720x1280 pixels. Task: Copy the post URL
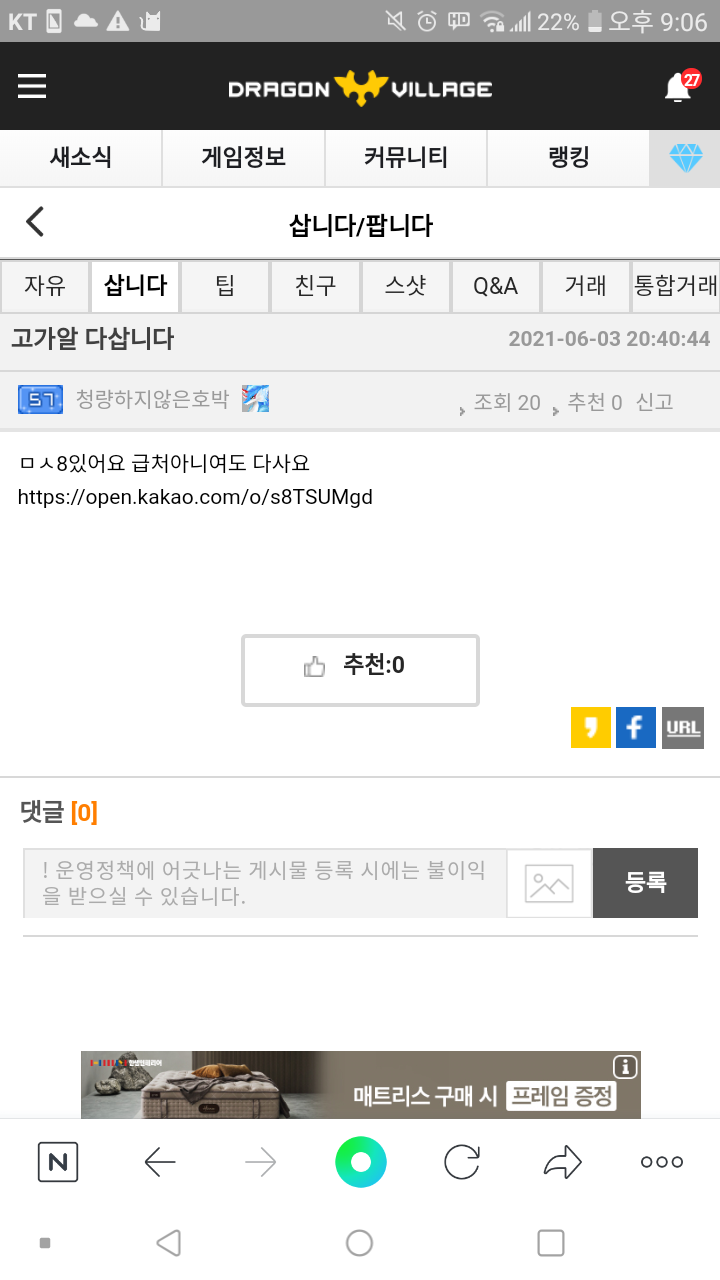click(683, 728)
